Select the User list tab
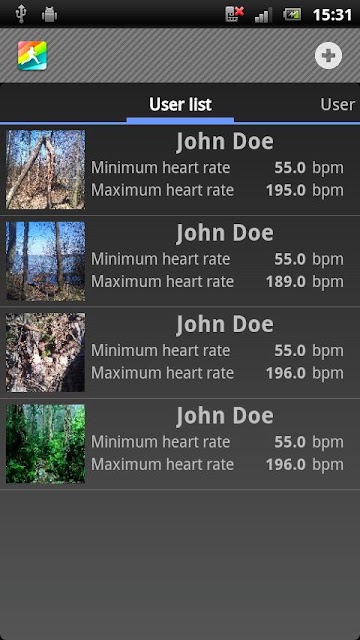 point(180,104)
